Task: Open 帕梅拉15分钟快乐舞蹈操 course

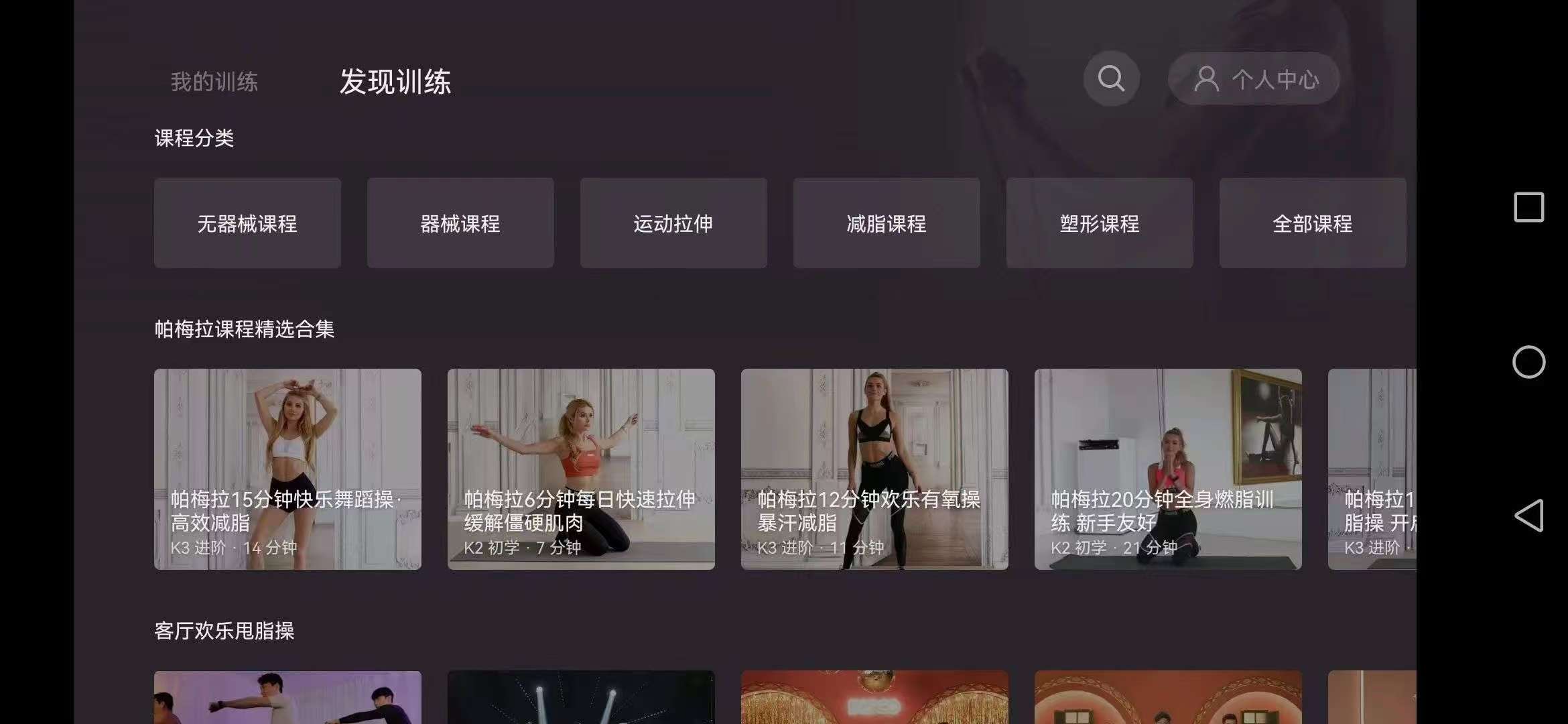Action: pos(287,469)
